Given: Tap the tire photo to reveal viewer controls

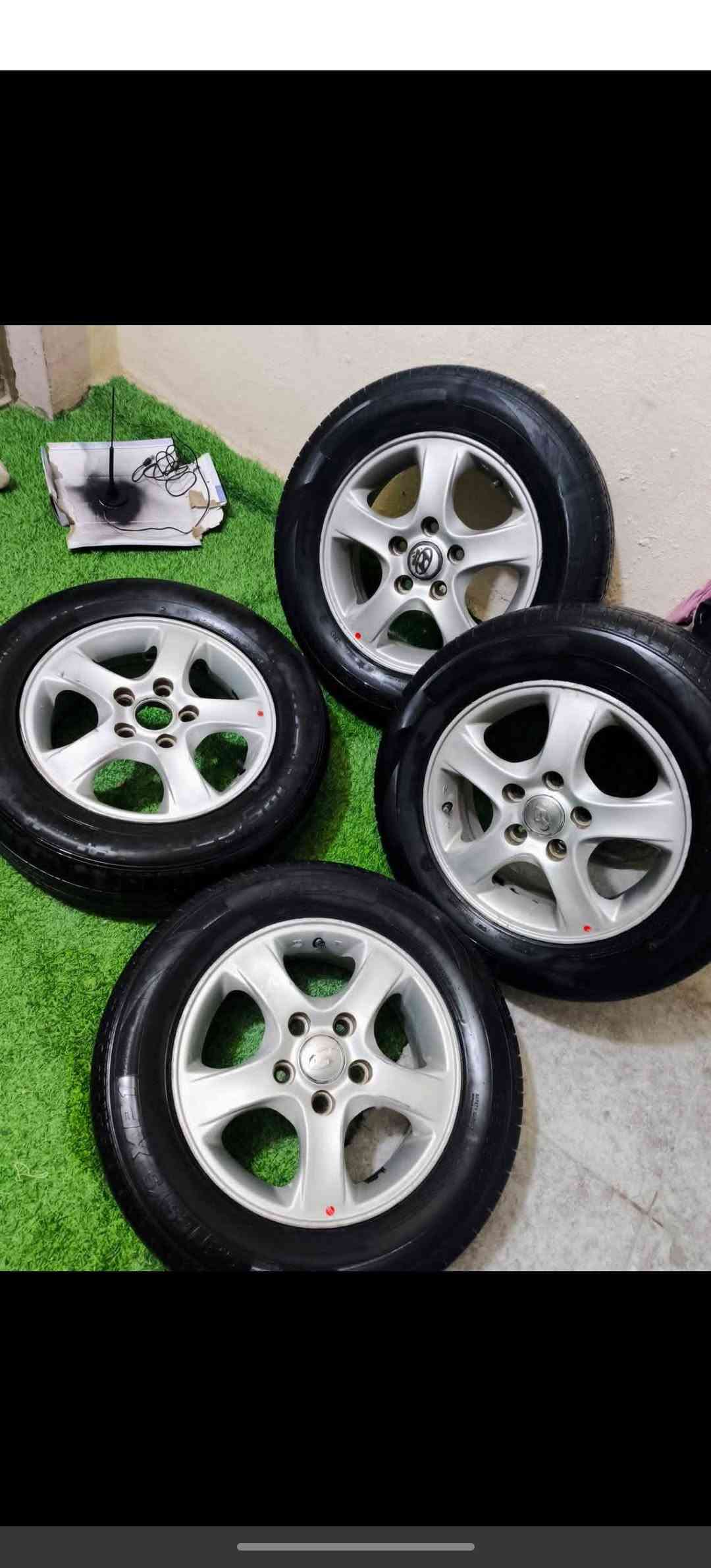Looking at the screenshot, I should click(x=355, y=798).
